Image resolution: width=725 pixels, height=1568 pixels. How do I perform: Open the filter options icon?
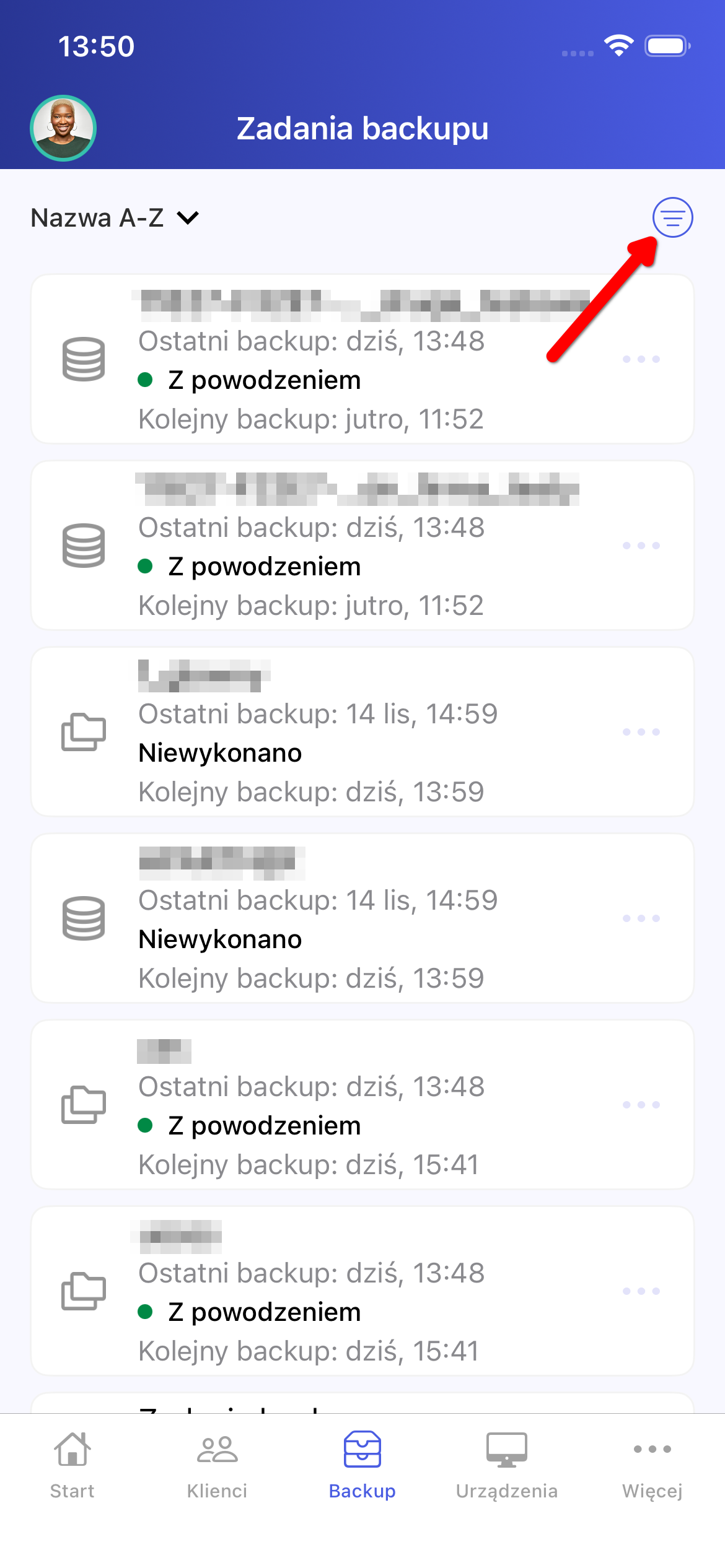(x=672, y=217)
